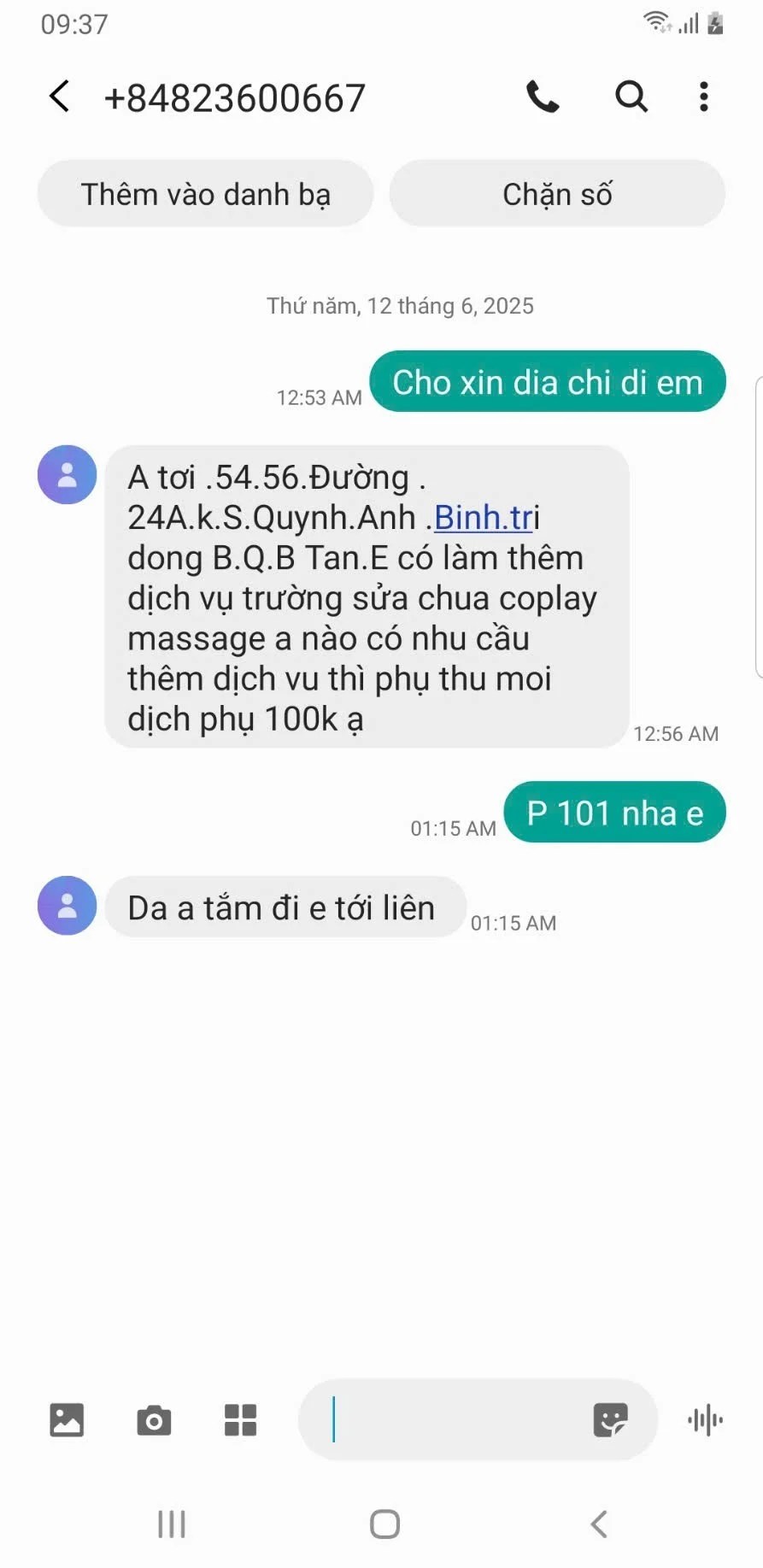Focus the message text field
Screen dimensions: 763x1568
click(x=453, y=1420)
